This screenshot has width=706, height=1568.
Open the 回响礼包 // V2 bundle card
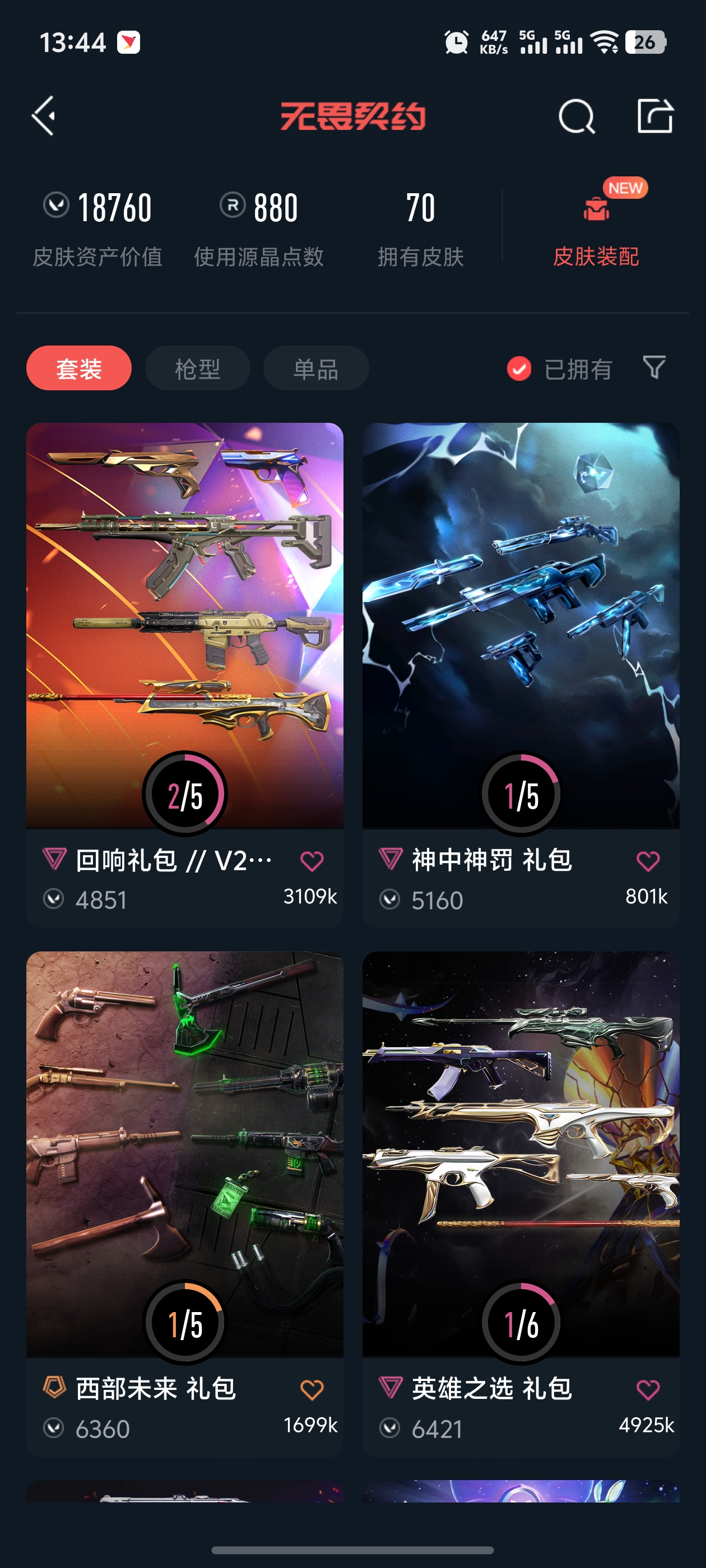(x=184, y=627)
